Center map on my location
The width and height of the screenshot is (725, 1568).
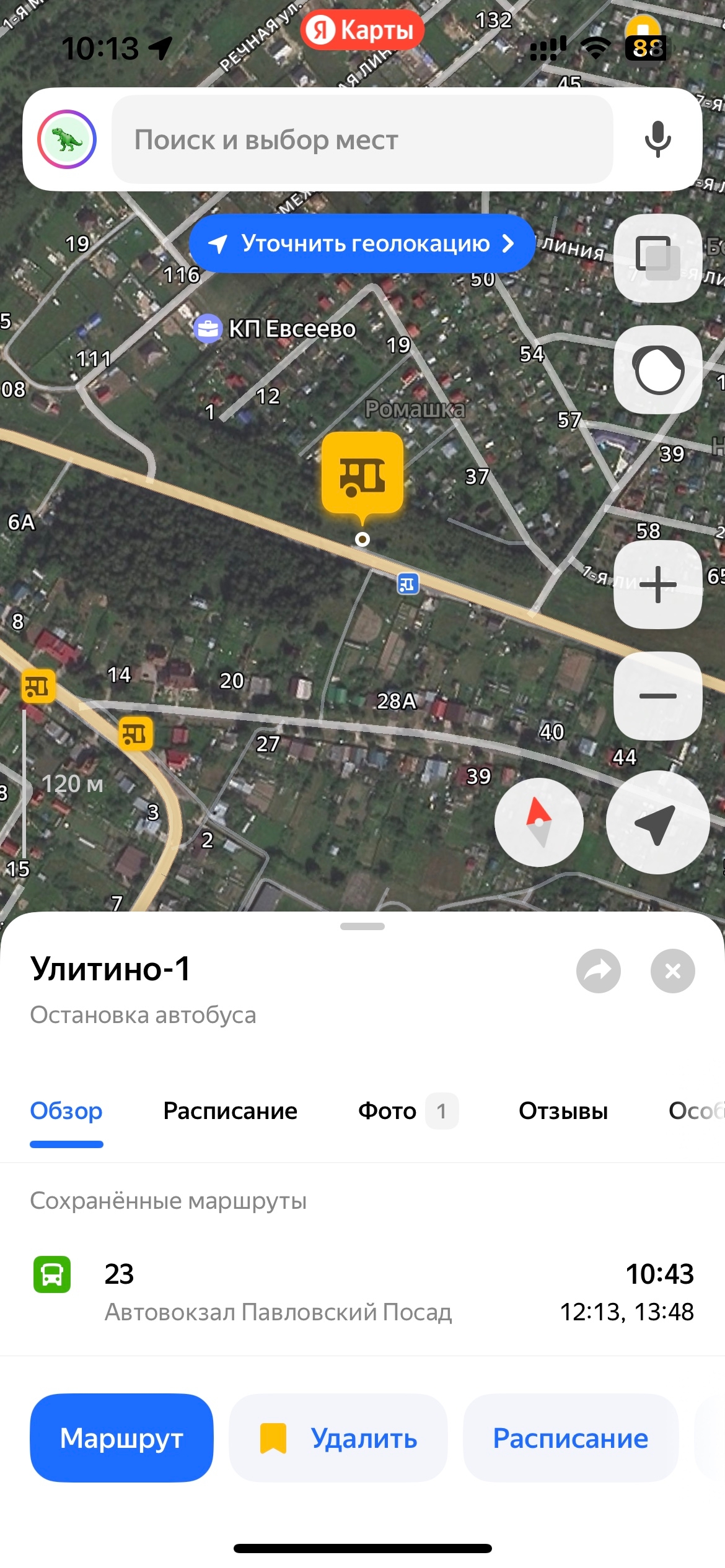[657, 822]
